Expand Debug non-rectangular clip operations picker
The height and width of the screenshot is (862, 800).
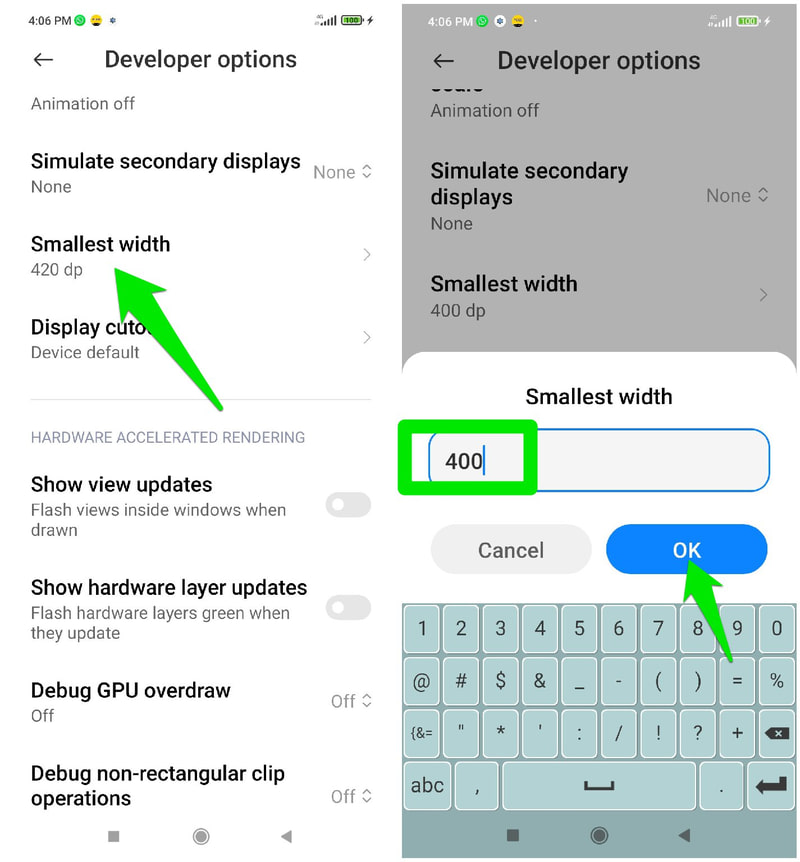click(351, 796)
